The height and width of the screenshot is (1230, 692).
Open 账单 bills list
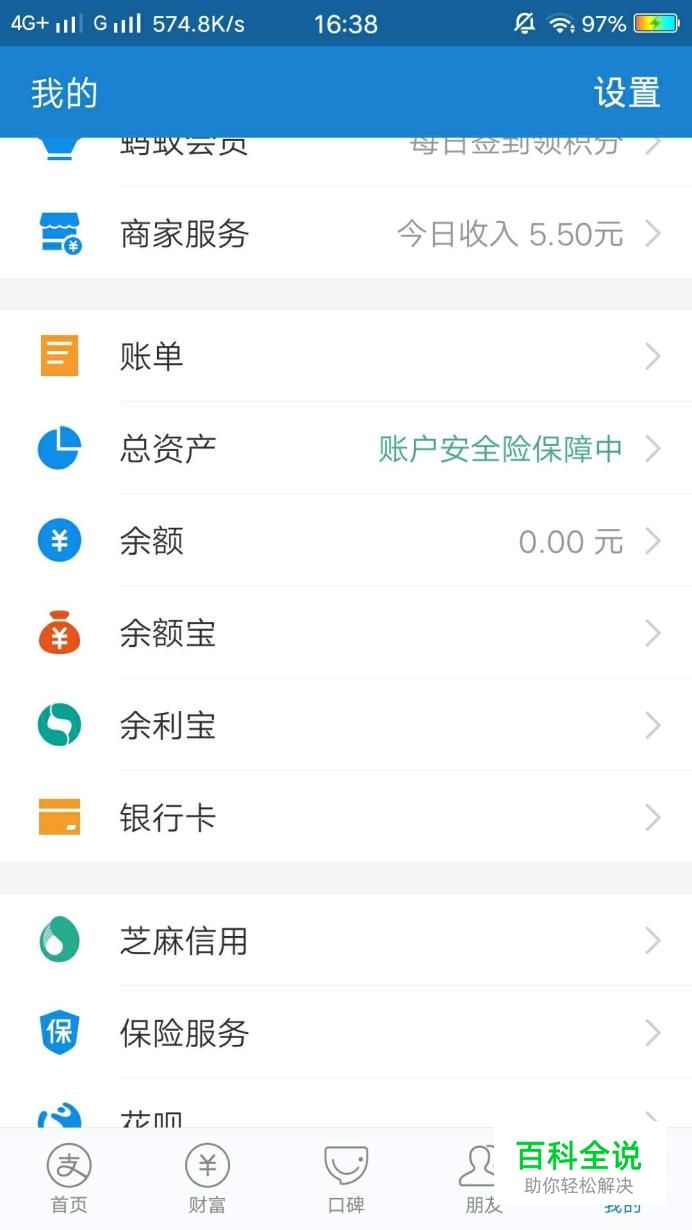coord(346,356)
